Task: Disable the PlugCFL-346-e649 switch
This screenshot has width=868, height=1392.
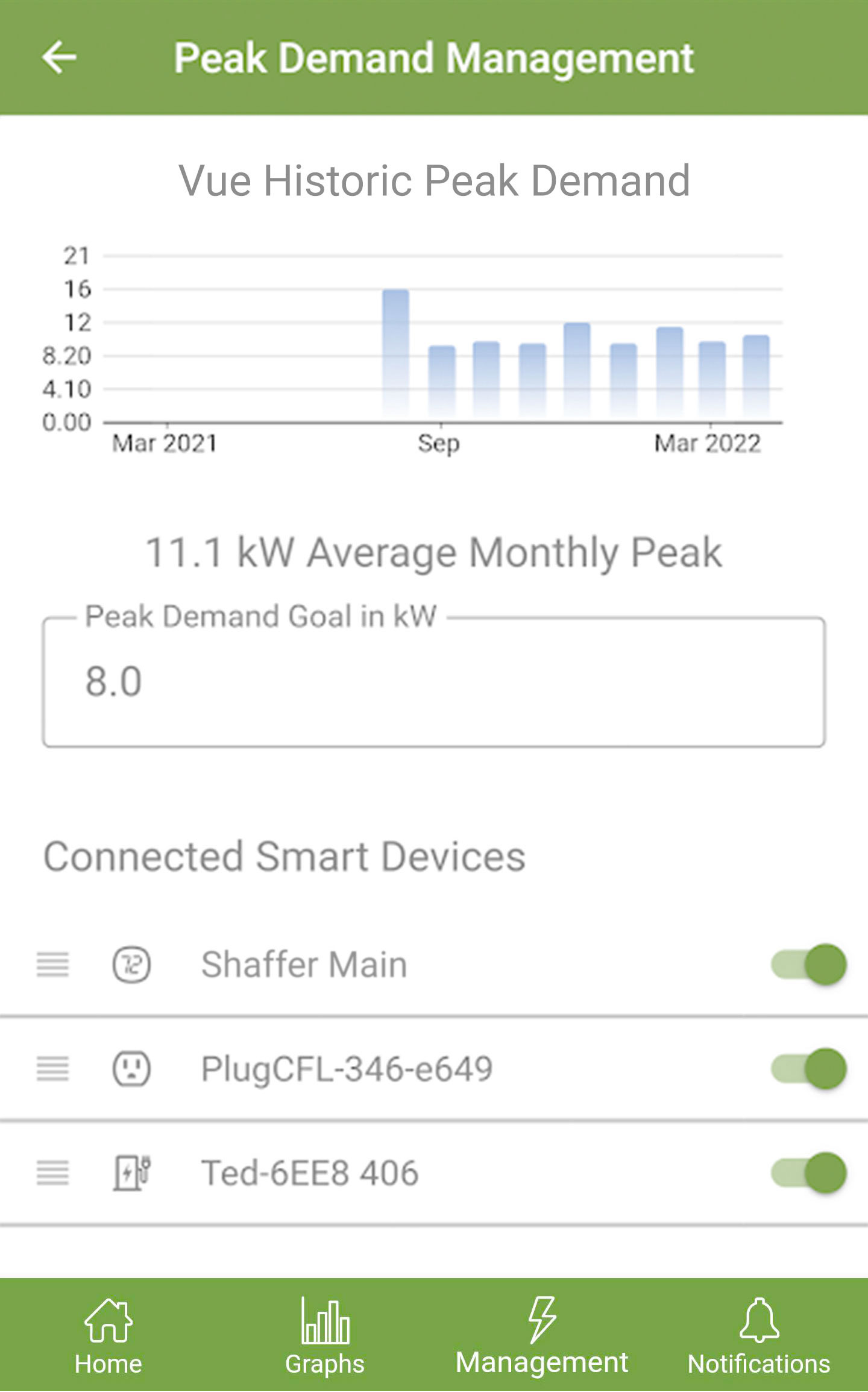Action: pos(808,1069)
